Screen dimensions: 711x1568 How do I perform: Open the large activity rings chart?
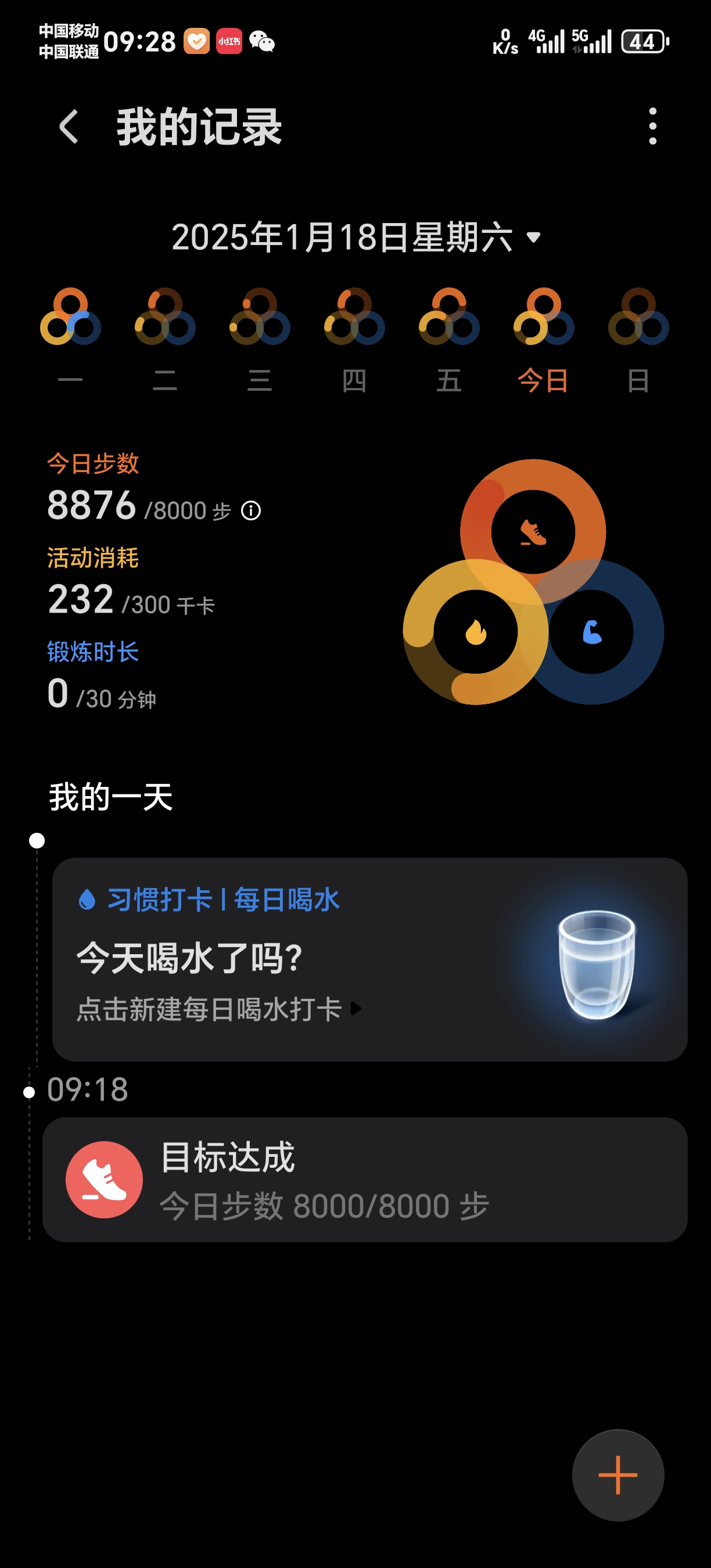tap(533, 582)
